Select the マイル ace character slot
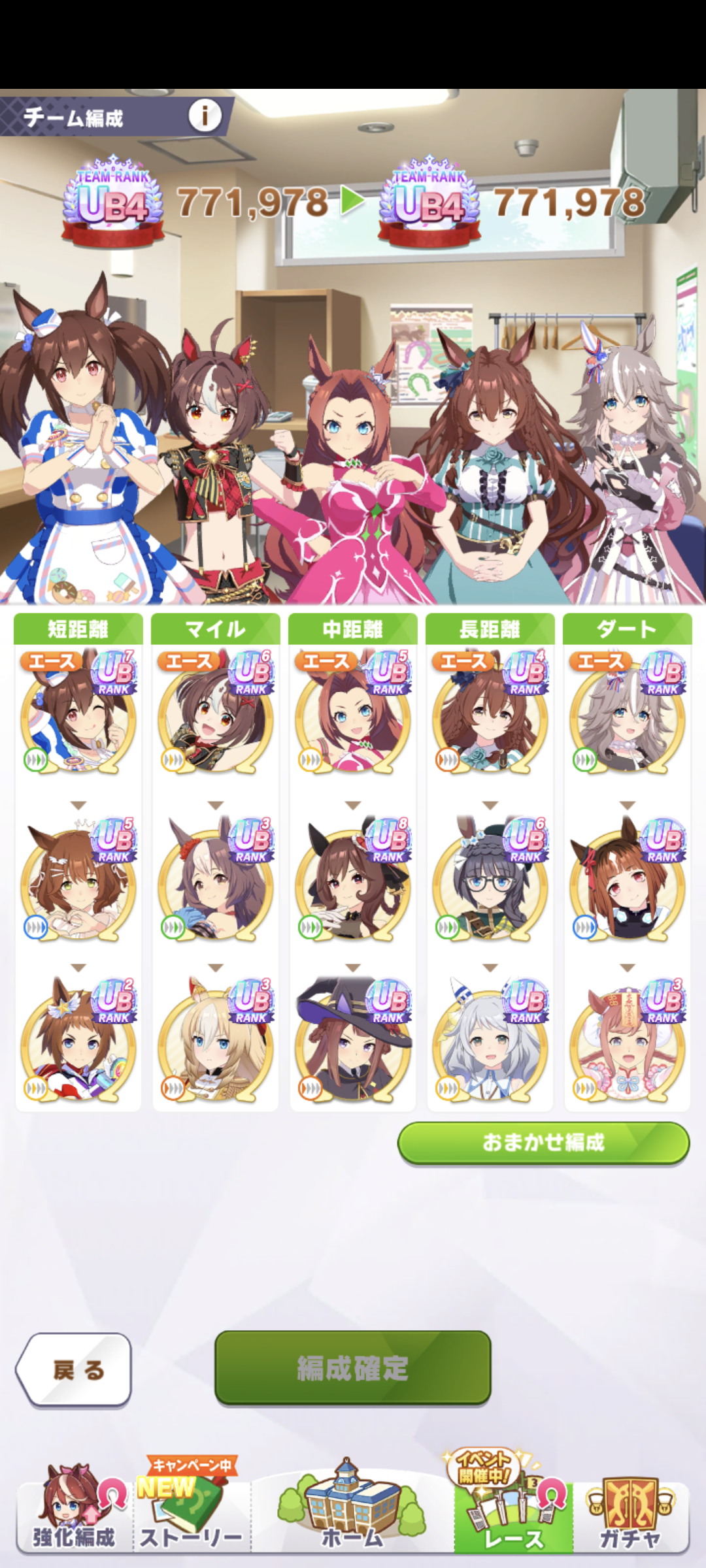 pos(216,713)
